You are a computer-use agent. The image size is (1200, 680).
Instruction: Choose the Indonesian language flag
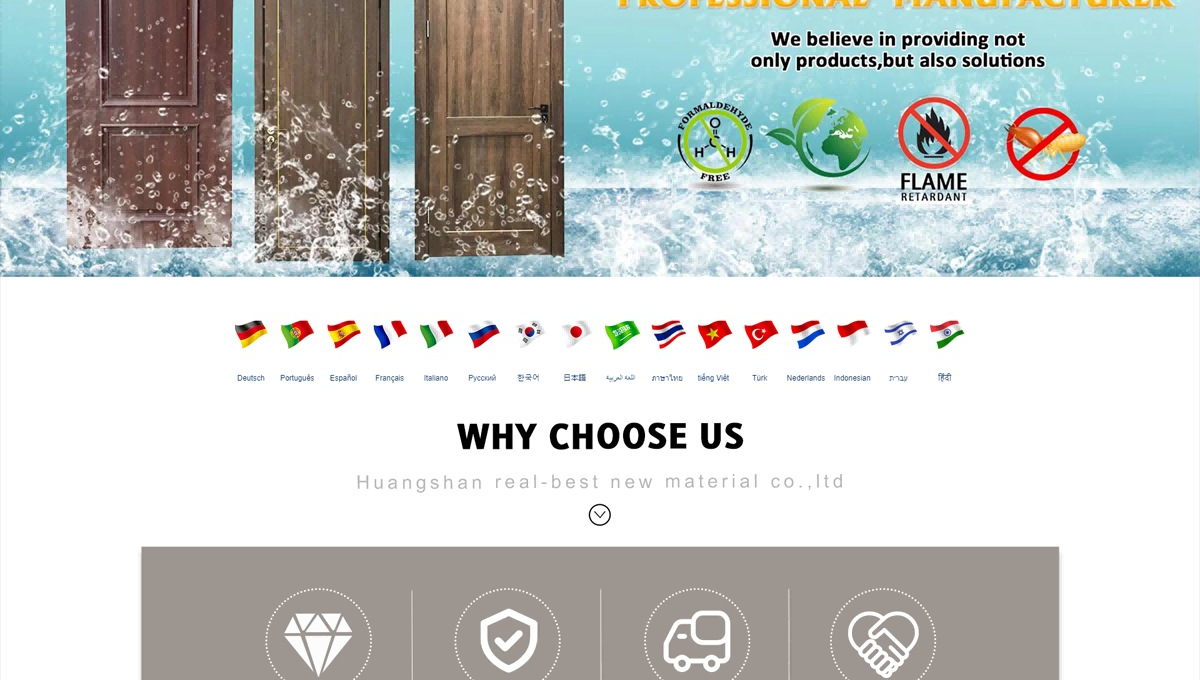853,334
